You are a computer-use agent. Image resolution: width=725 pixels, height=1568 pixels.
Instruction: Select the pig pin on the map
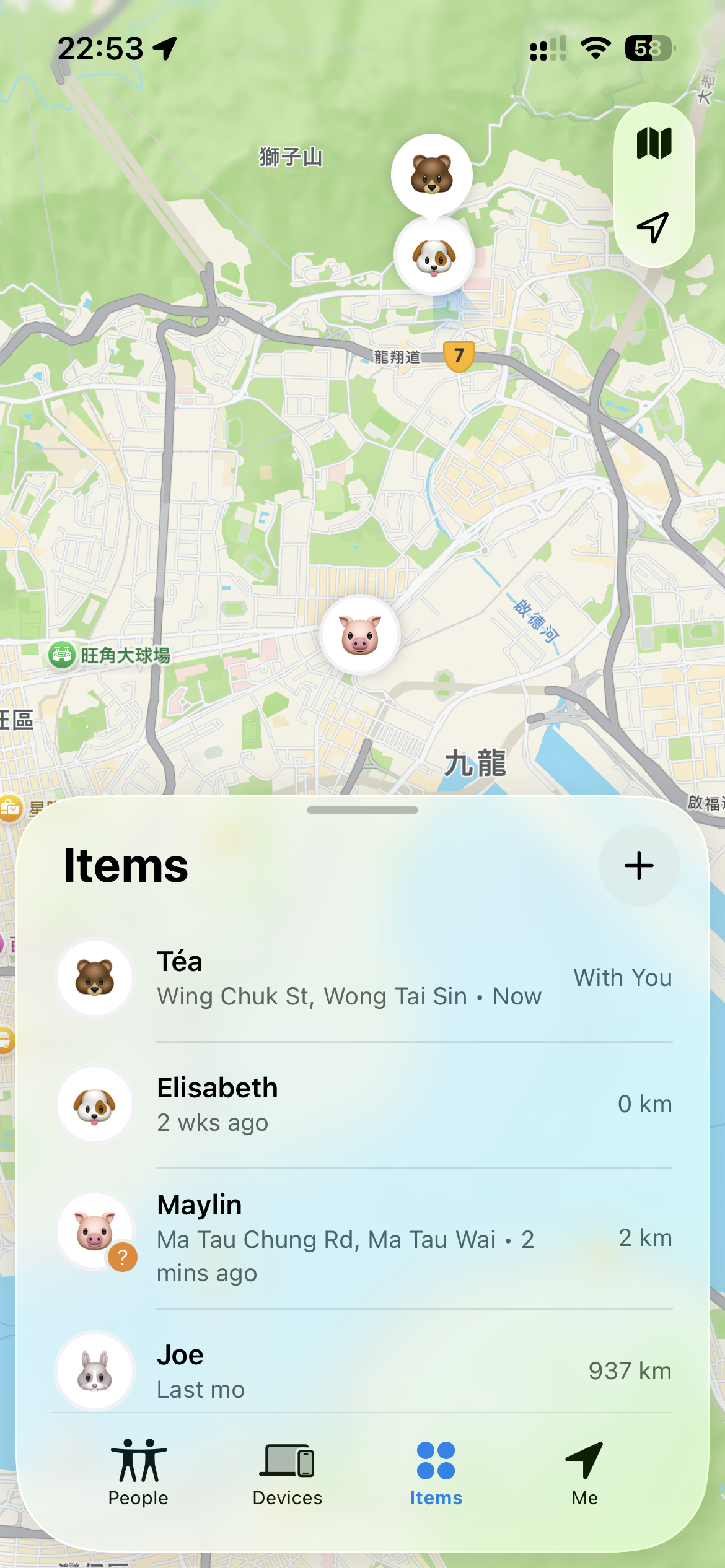pos(360,635)
